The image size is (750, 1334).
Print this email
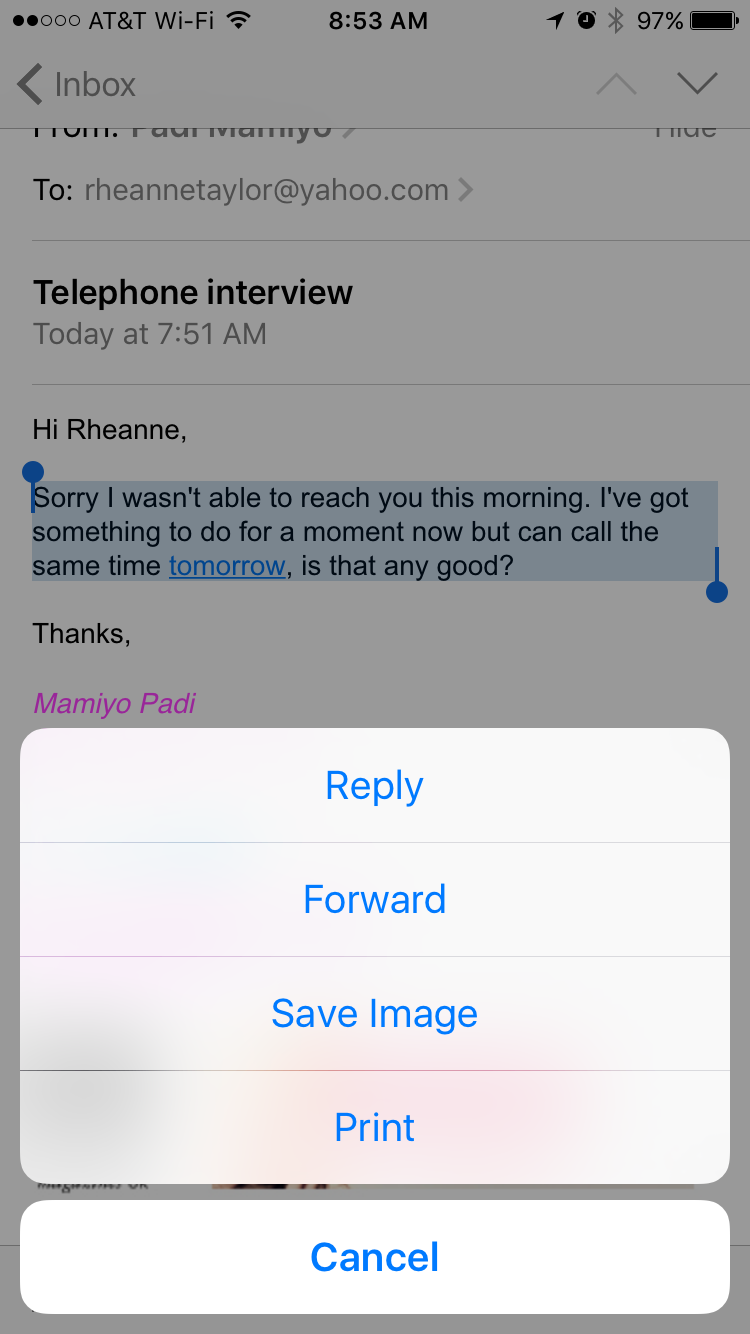pos(374,1128)
